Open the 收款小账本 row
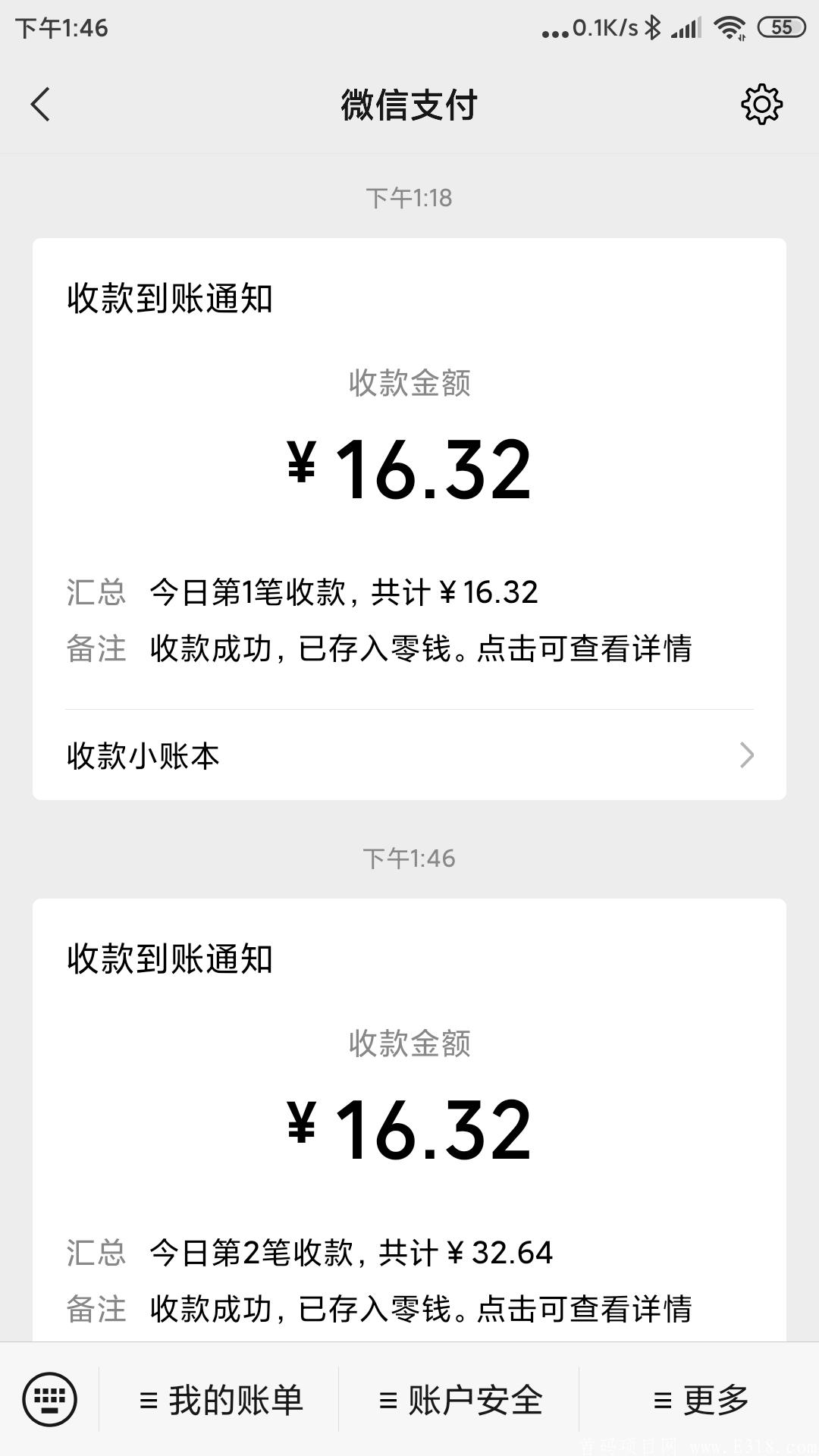 click(x=409, y=755)
